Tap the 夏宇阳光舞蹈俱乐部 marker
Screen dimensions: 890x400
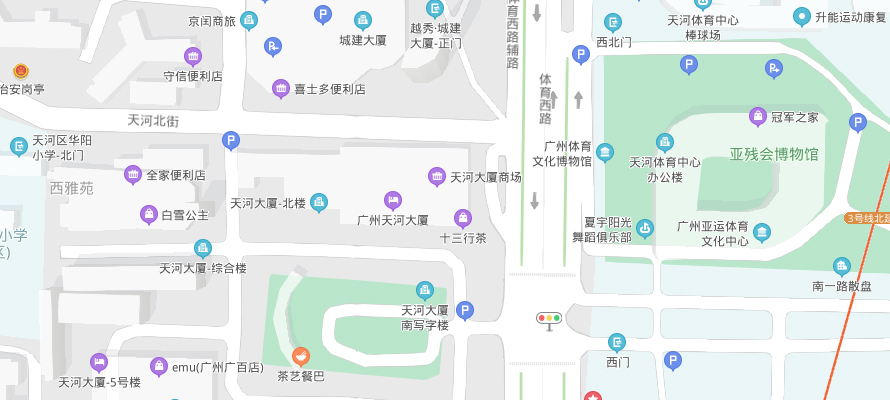pos(645,229)
